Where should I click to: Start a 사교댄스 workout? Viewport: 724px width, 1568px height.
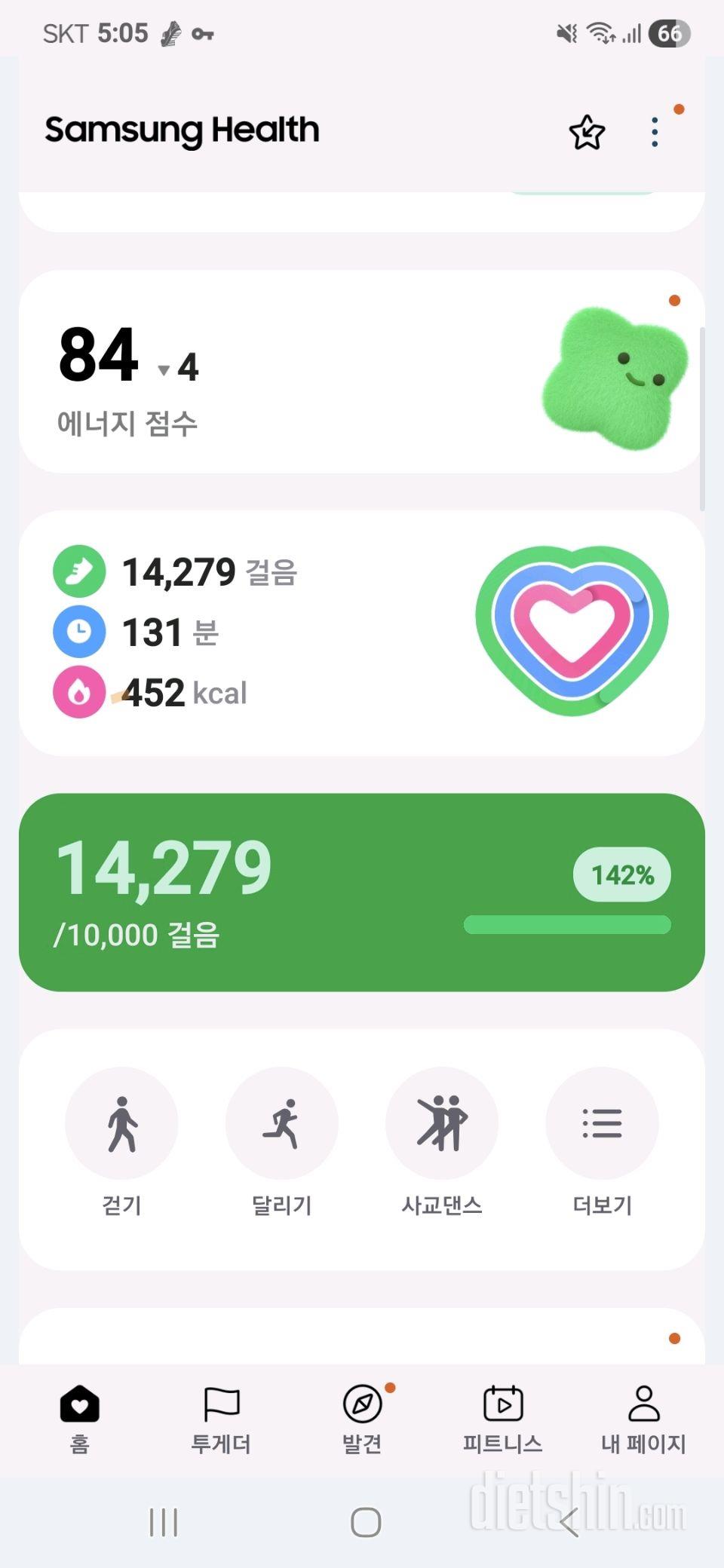click(442, 1123)
